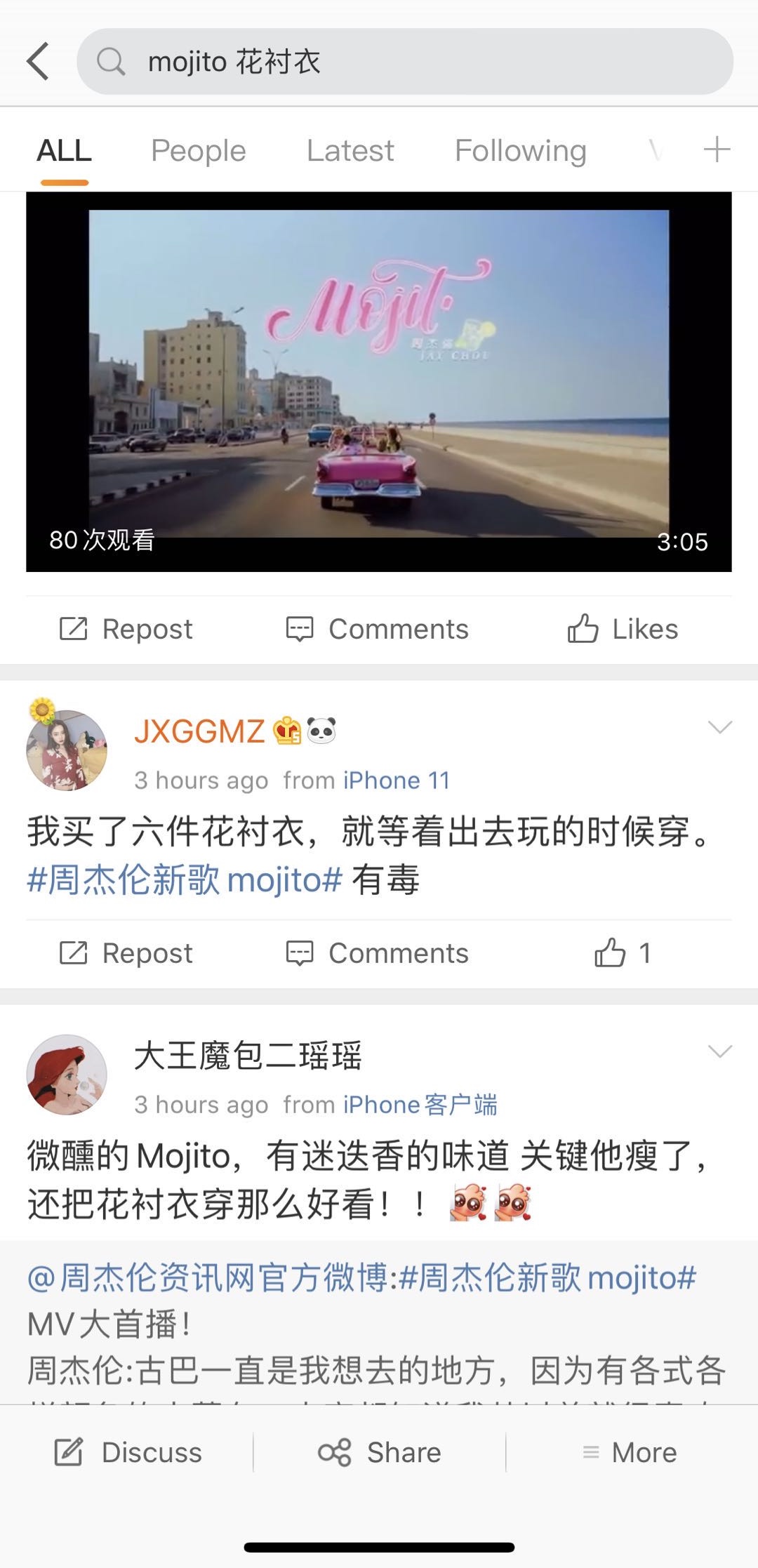
Task: Tap the search field with mojito 花衬衣
Action: (x=404, y=62)
